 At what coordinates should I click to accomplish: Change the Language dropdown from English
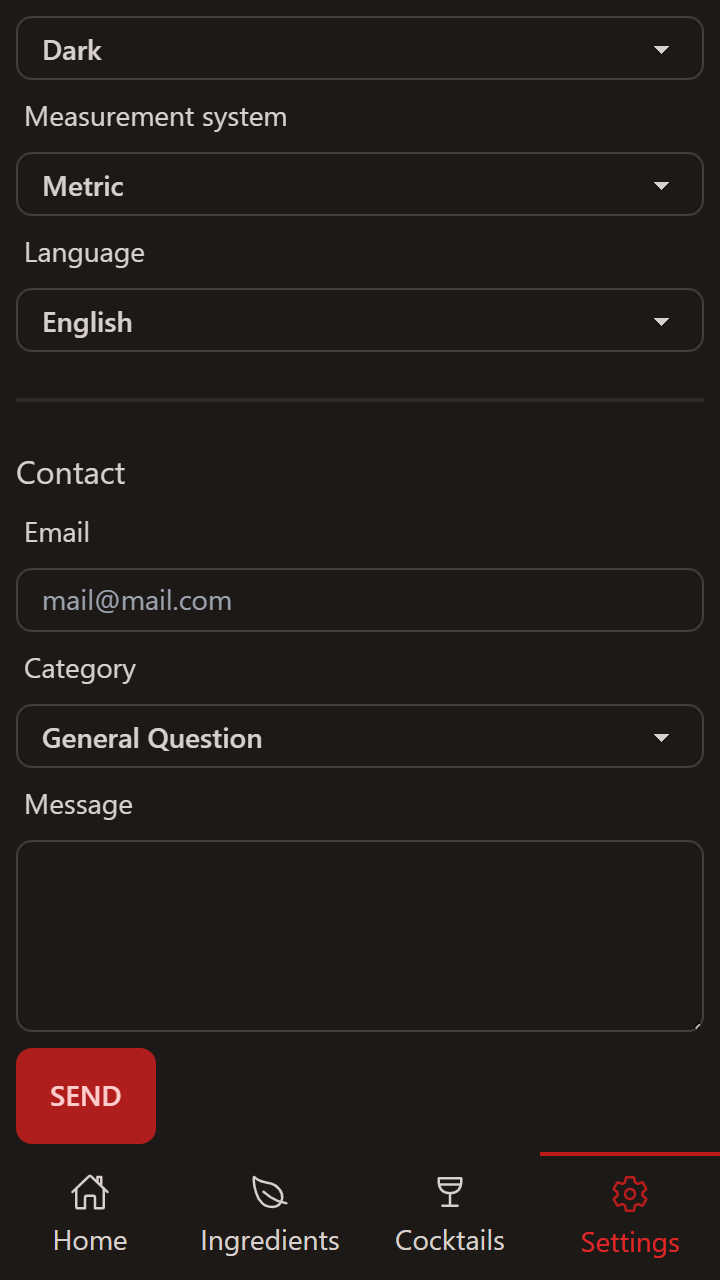360,320
